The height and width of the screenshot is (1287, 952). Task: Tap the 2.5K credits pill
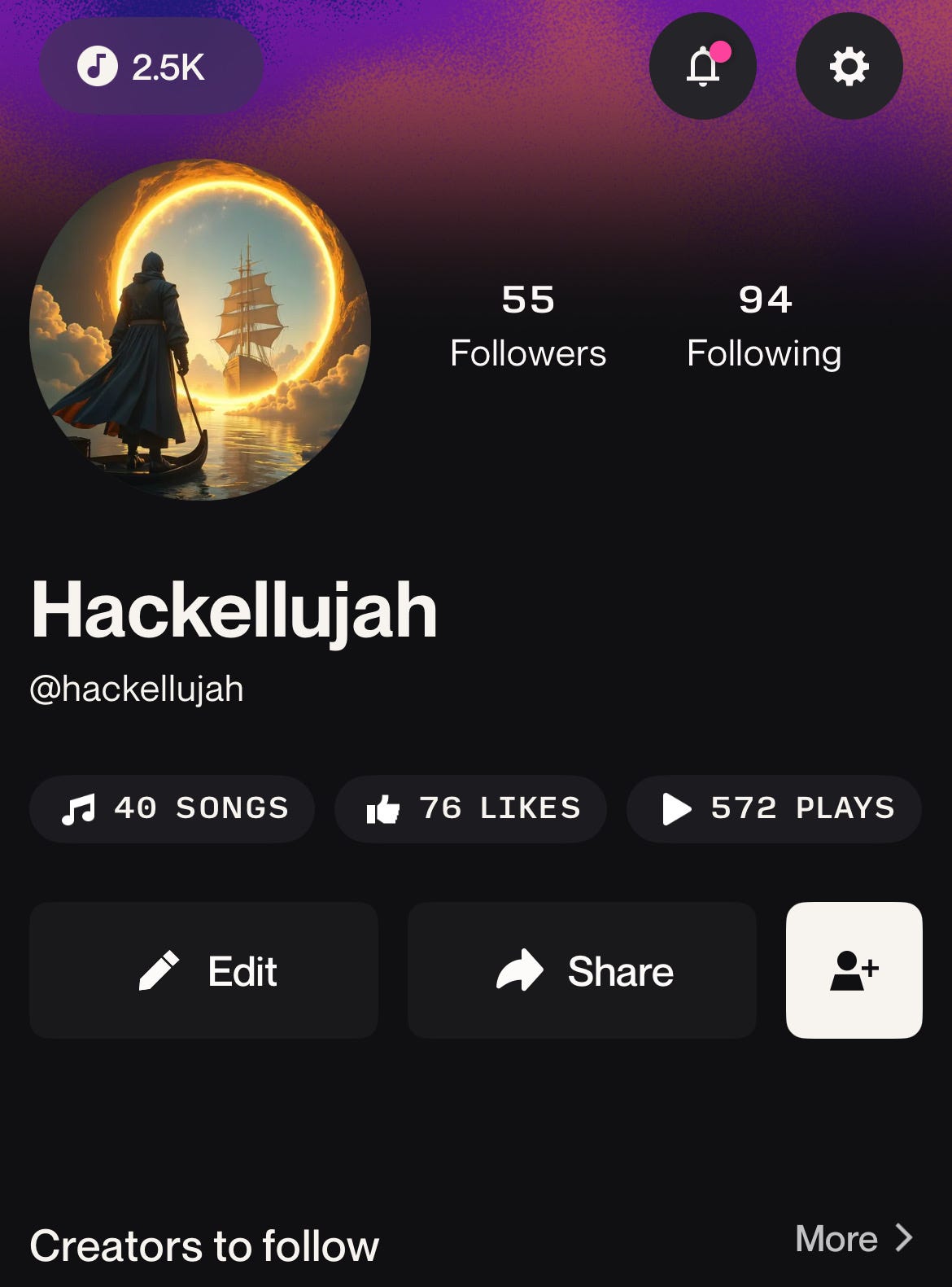pos(151,66)
